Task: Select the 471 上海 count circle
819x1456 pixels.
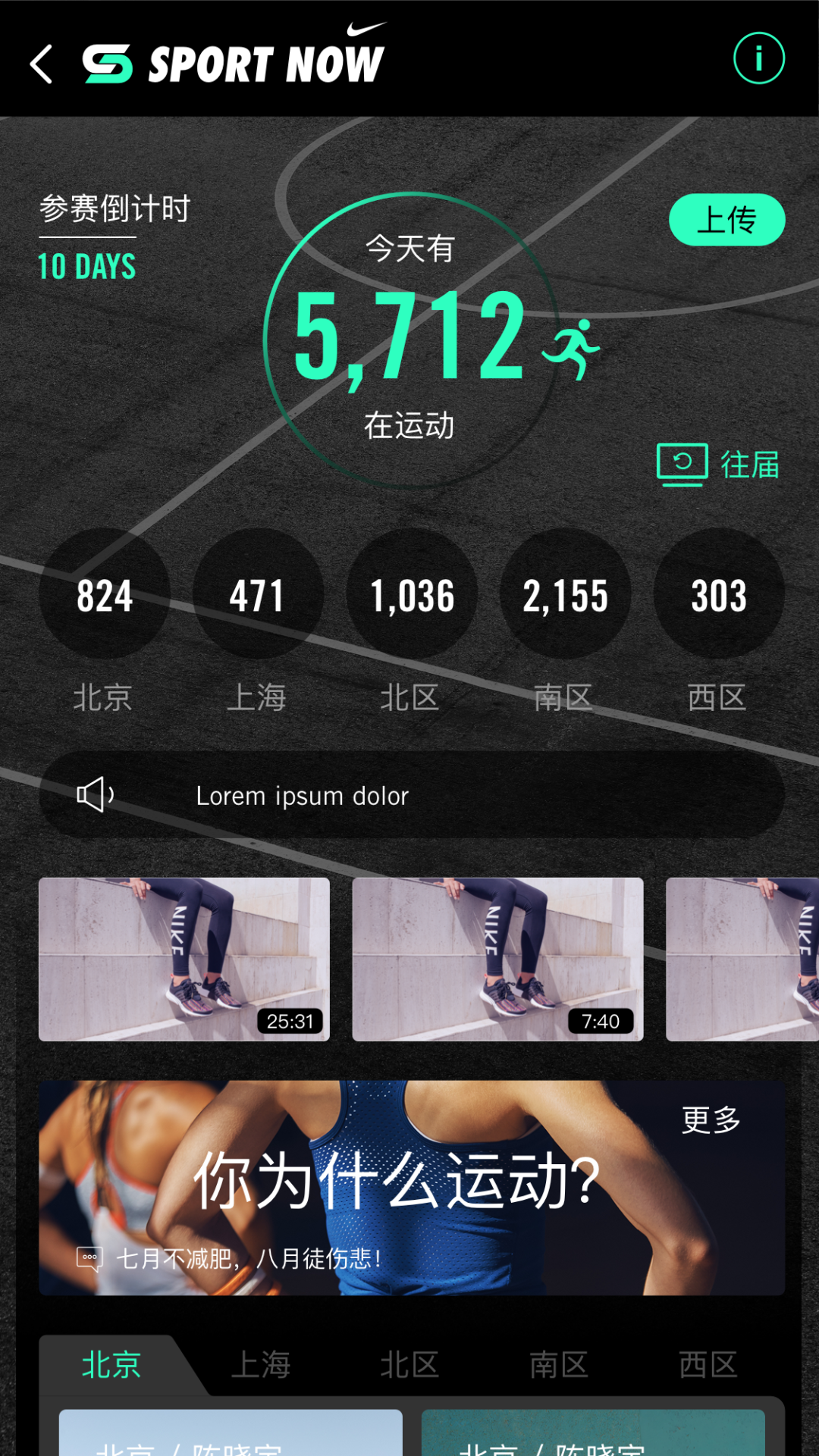Action: 258,593
